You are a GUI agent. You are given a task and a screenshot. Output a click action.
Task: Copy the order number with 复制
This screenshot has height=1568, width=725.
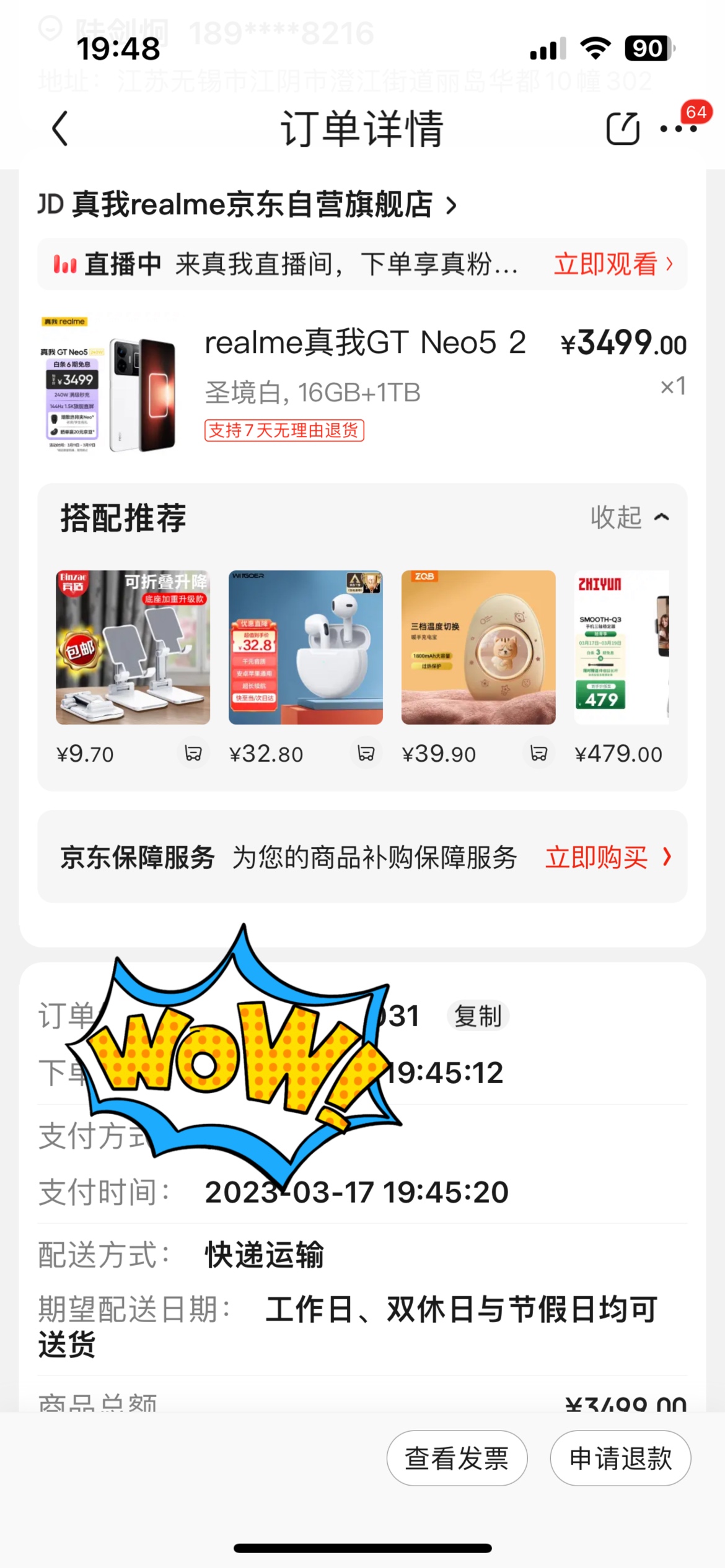coord(478,1016)
